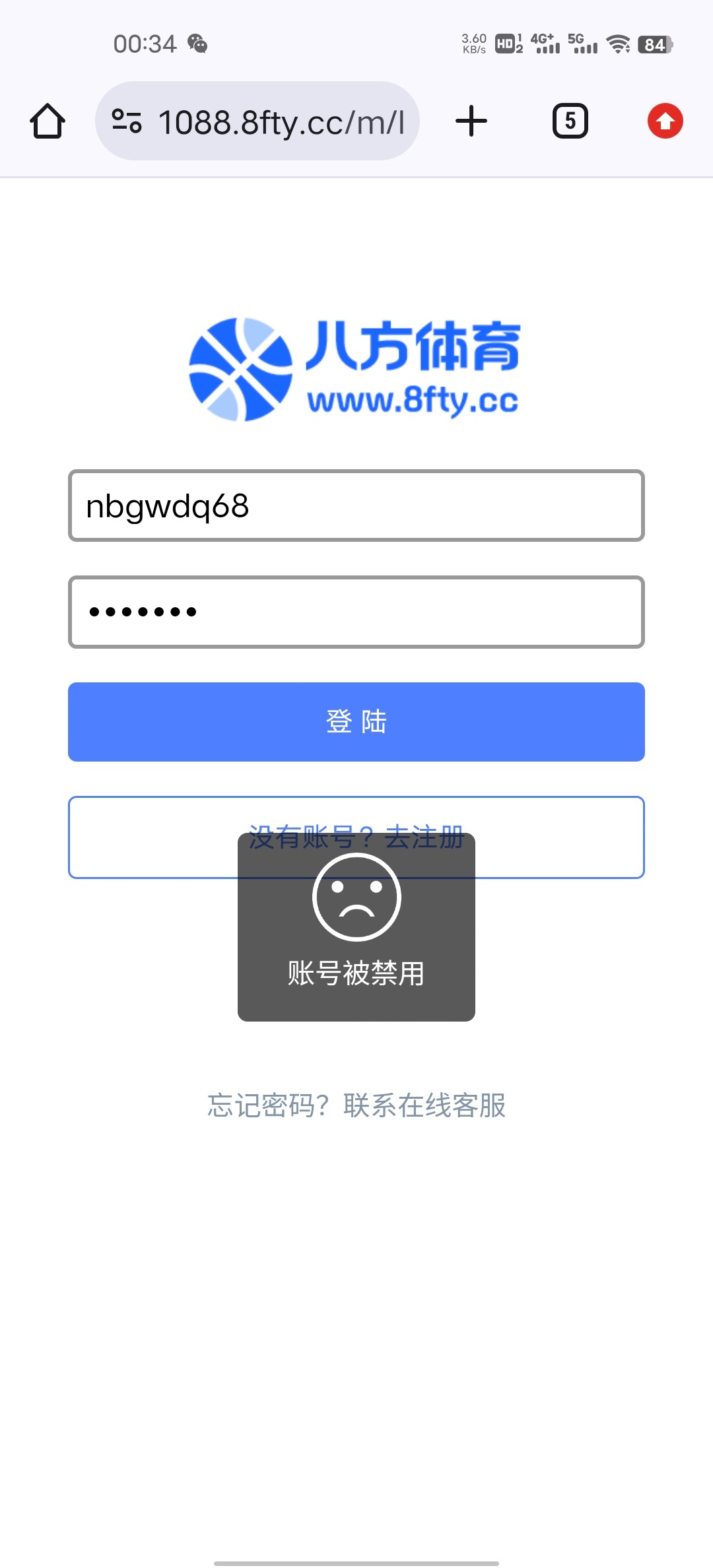Tap the browser home icon
713x1568 pixels.
48,121
